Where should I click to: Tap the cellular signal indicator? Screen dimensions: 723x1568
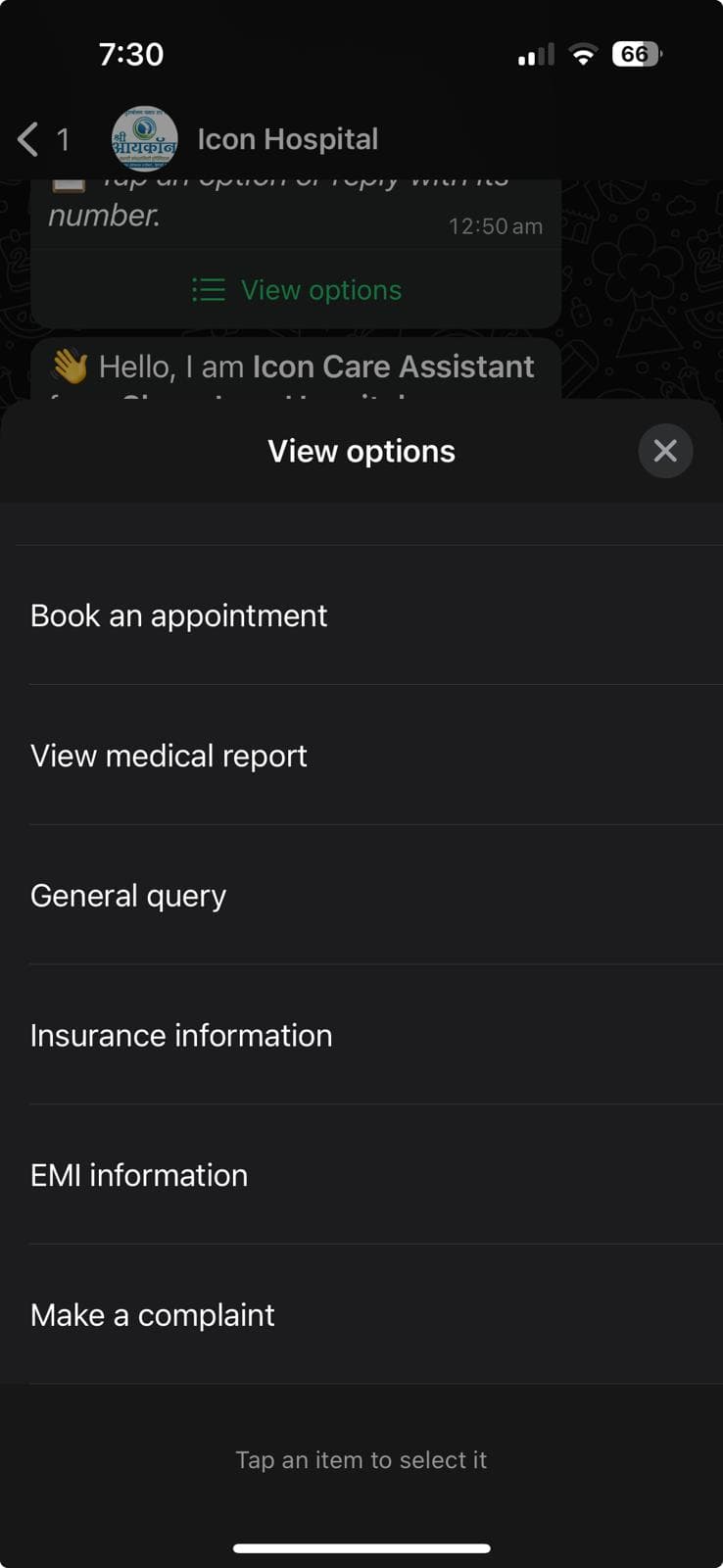click(x=534, y=54)
